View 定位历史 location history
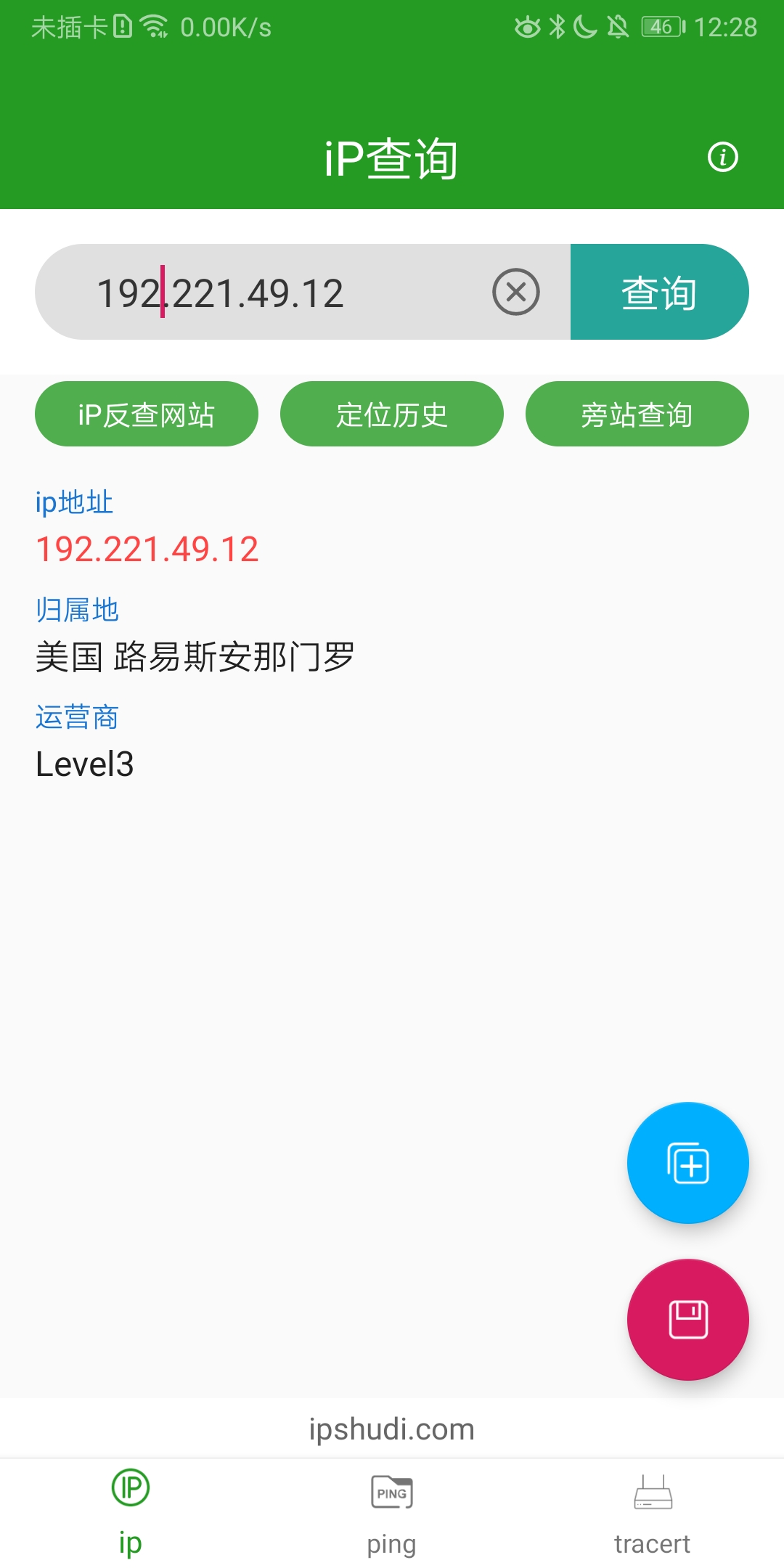 (392, 415)
